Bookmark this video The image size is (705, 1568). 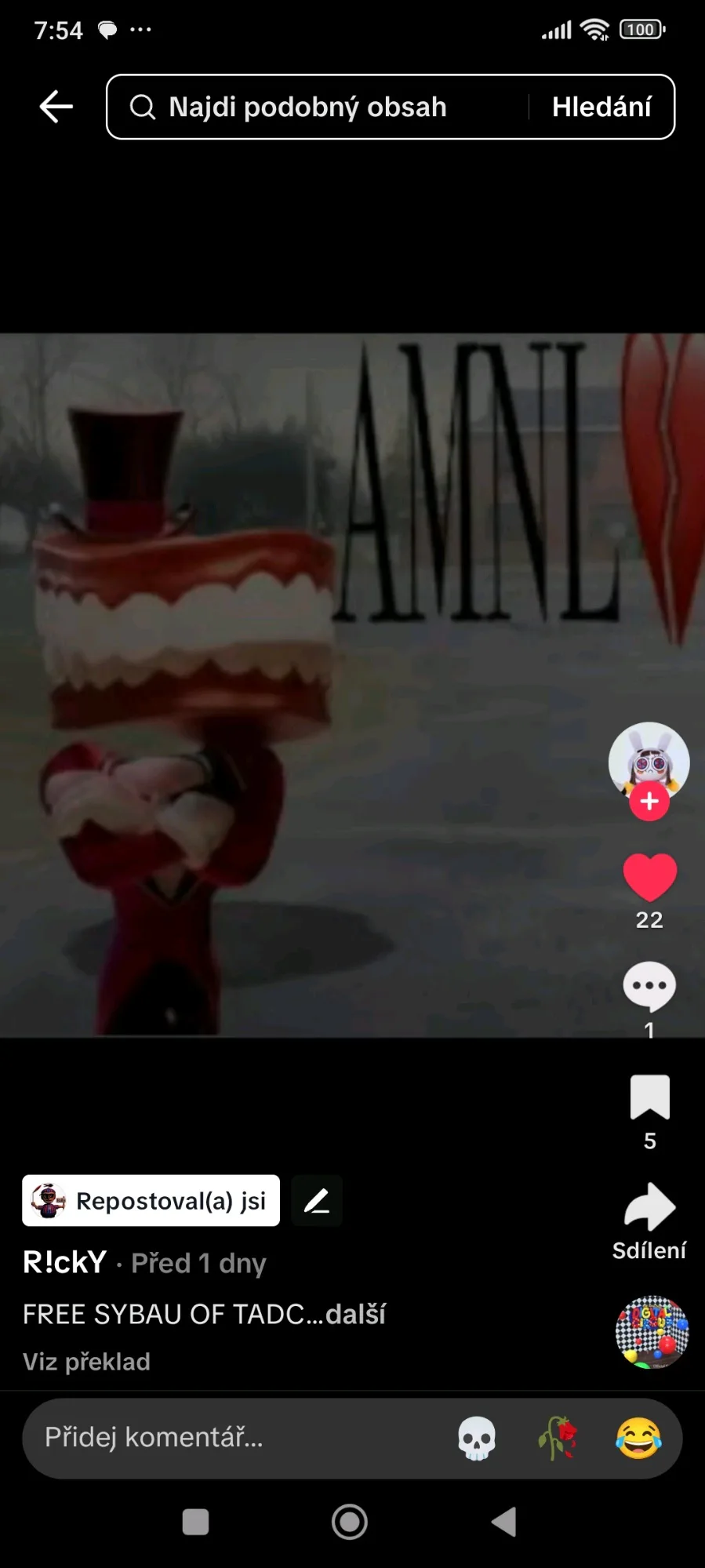click(650, 1097)
